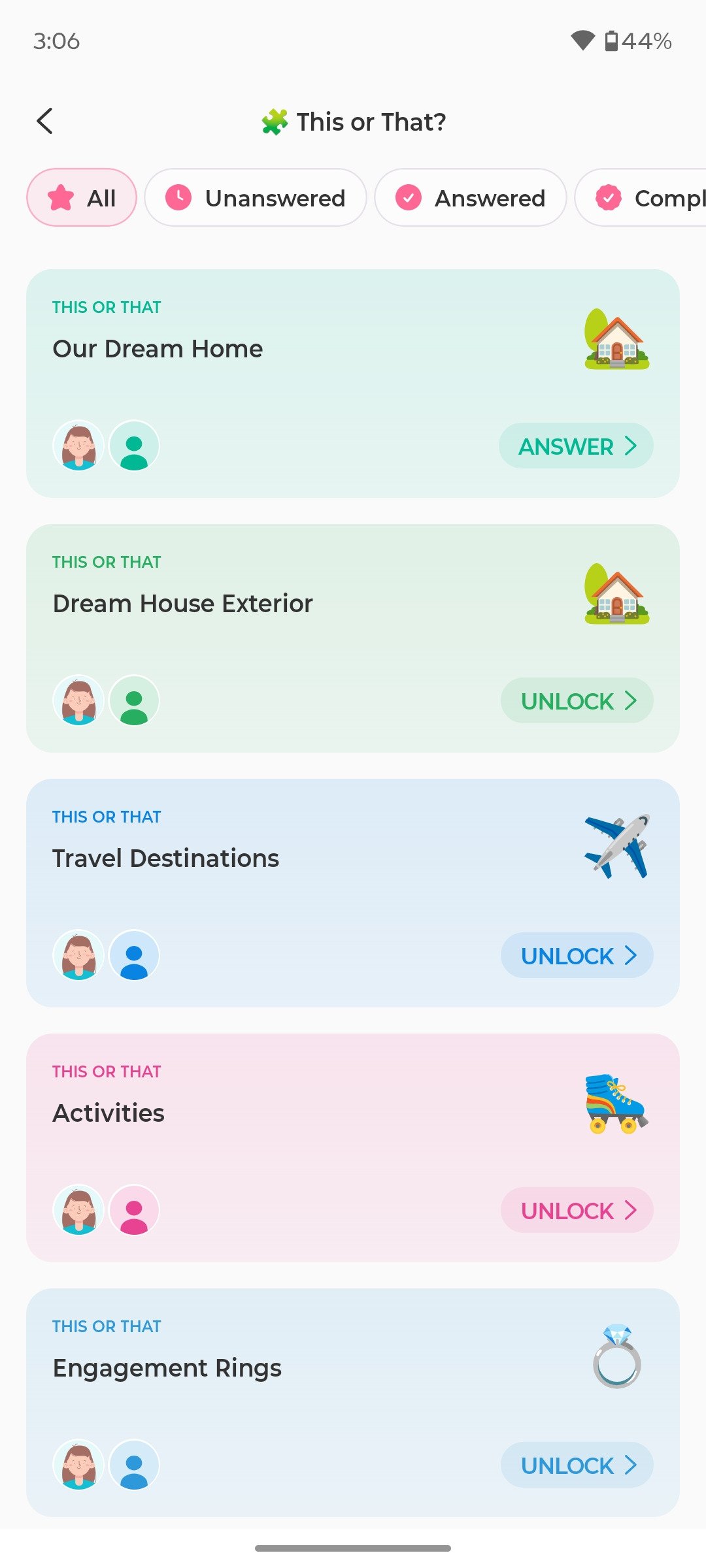Enable the Unanswered filter

tap(255, 197)
